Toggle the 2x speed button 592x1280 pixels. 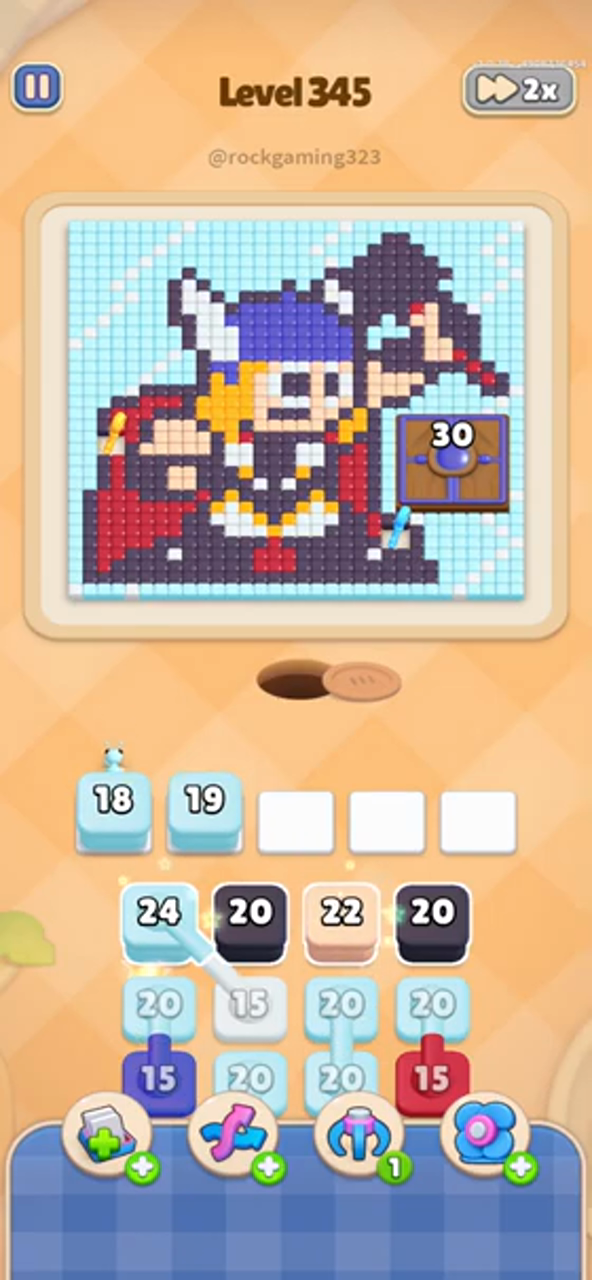(519, 90)
